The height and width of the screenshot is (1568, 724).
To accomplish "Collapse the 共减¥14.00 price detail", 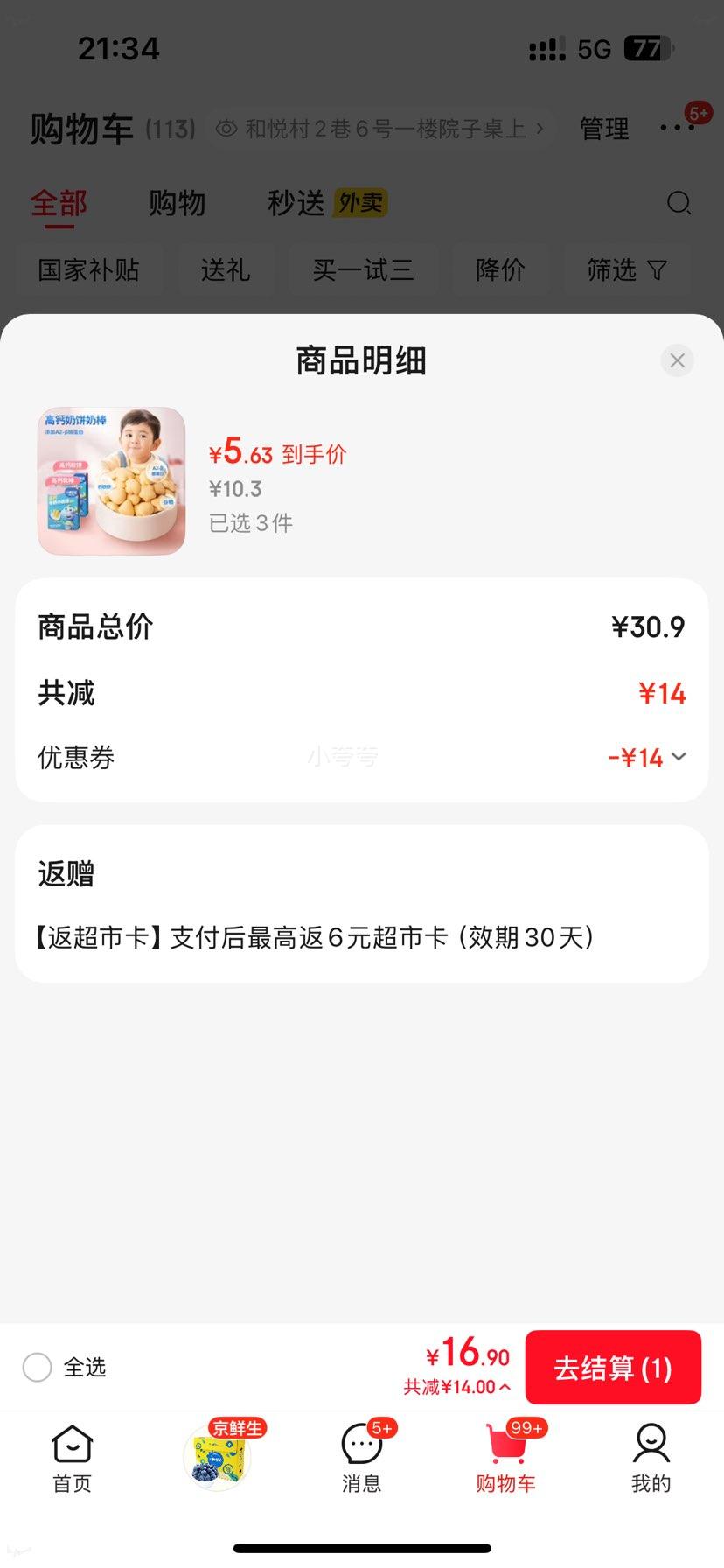I will 457,1387.
